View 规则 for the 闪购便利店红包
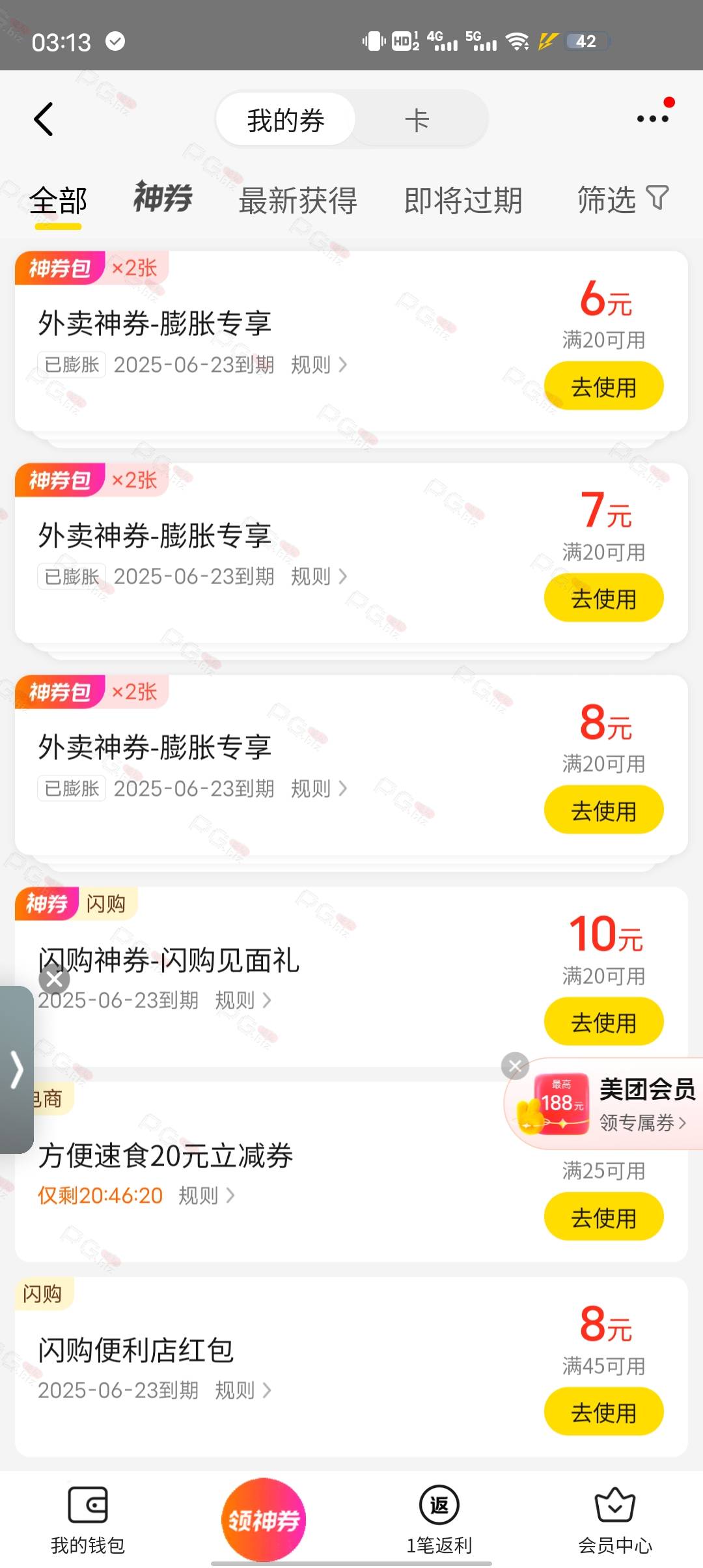Screen dimensions: 703x1568 (243, 1390)
